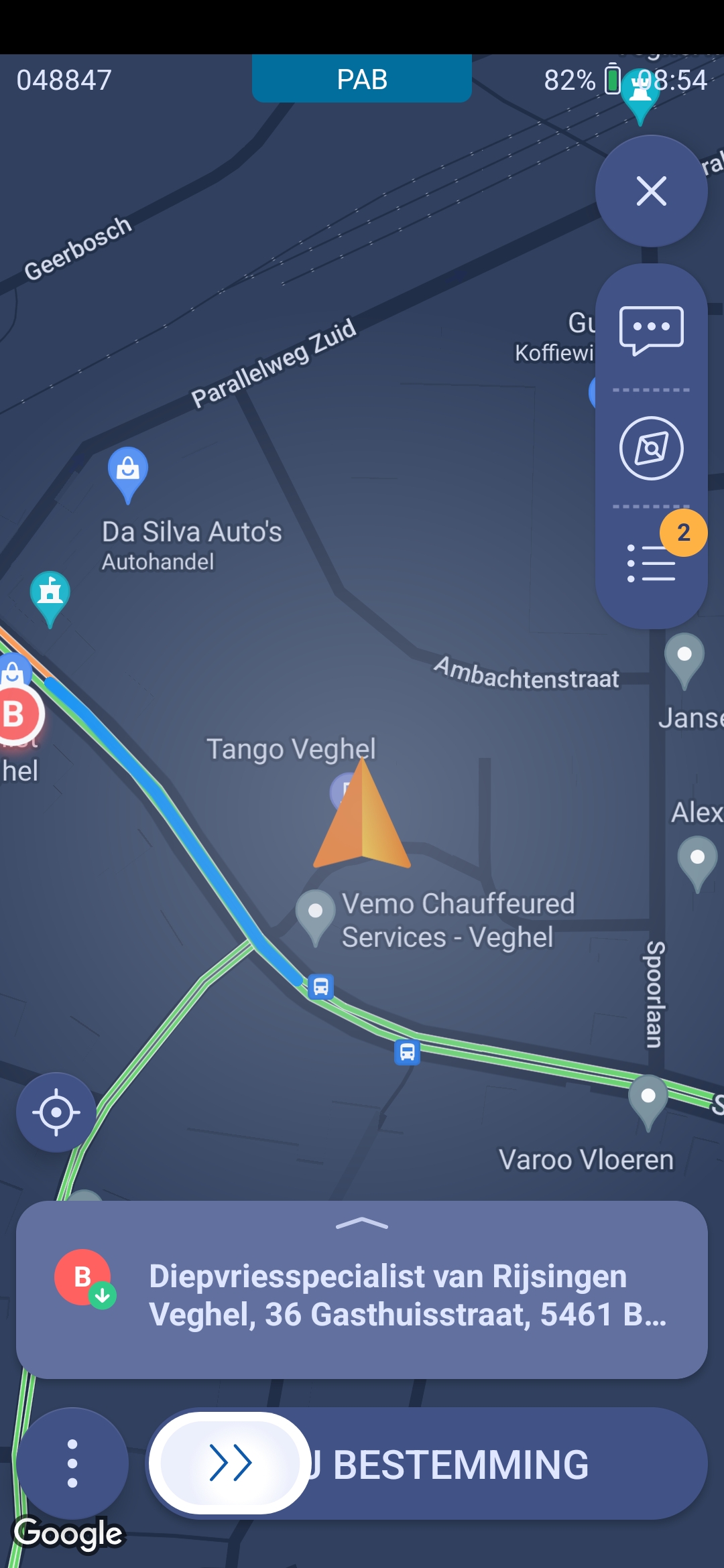724x1568 pixels.
Task: Open the three-dot overflow menu
Action: [x=72, y=1463]
